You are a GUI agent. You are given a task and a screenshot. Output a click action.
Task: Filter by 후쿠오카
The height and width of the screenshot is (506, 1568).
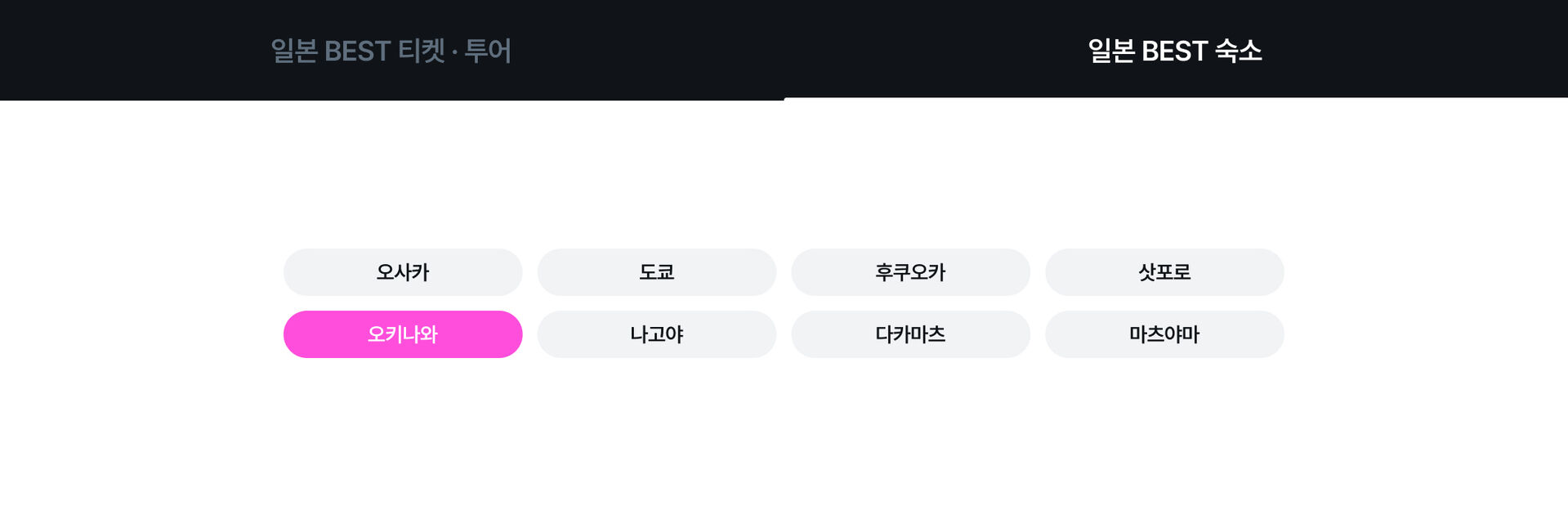910,272
